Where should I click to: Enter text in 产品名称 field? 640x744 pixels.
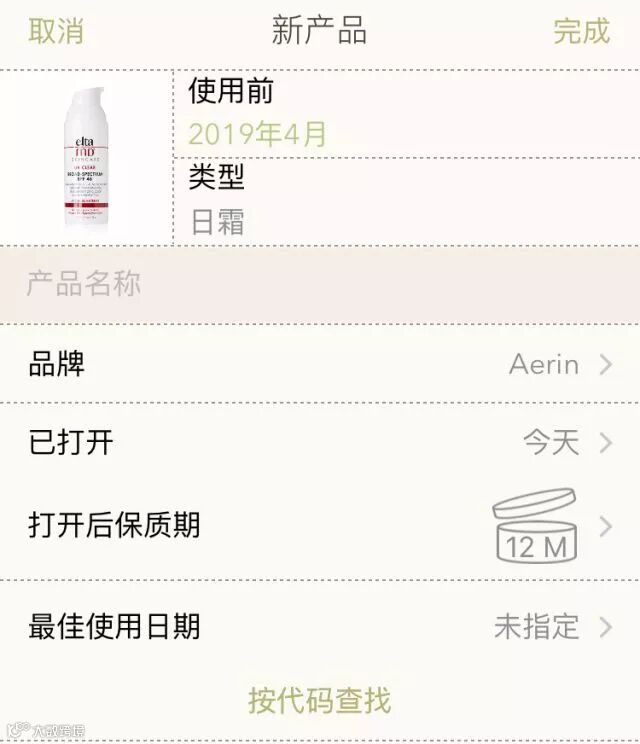click(320, 285)
